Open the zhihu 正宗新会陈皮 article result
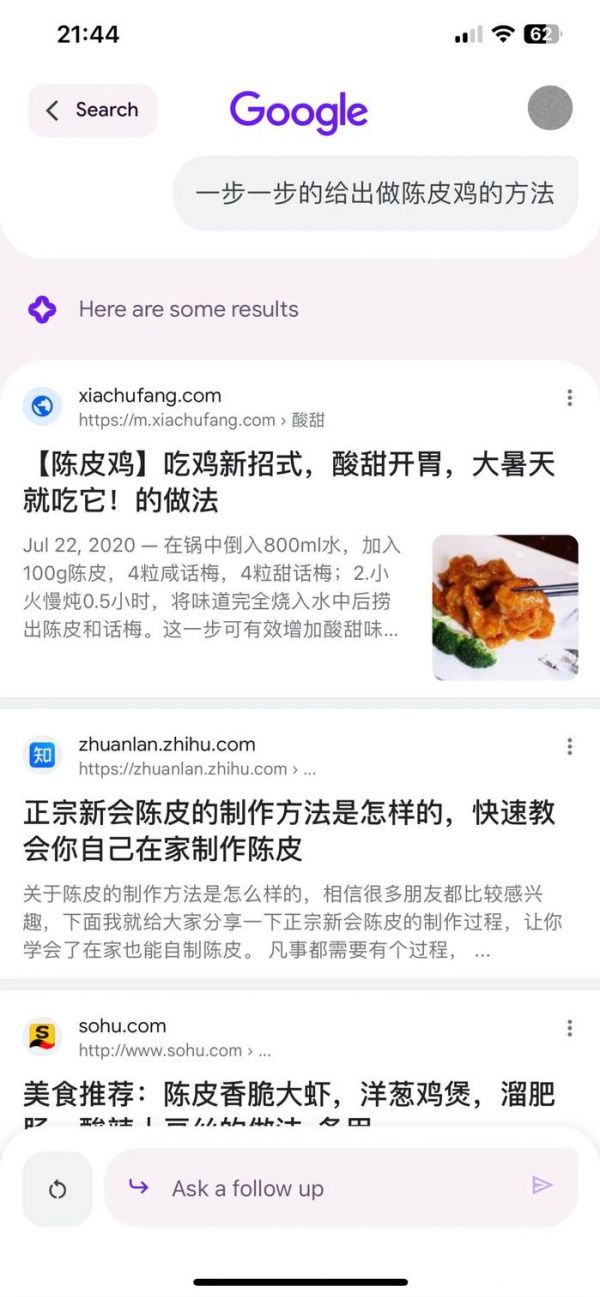The image size is (600, 1297). [x=288, y=830]
